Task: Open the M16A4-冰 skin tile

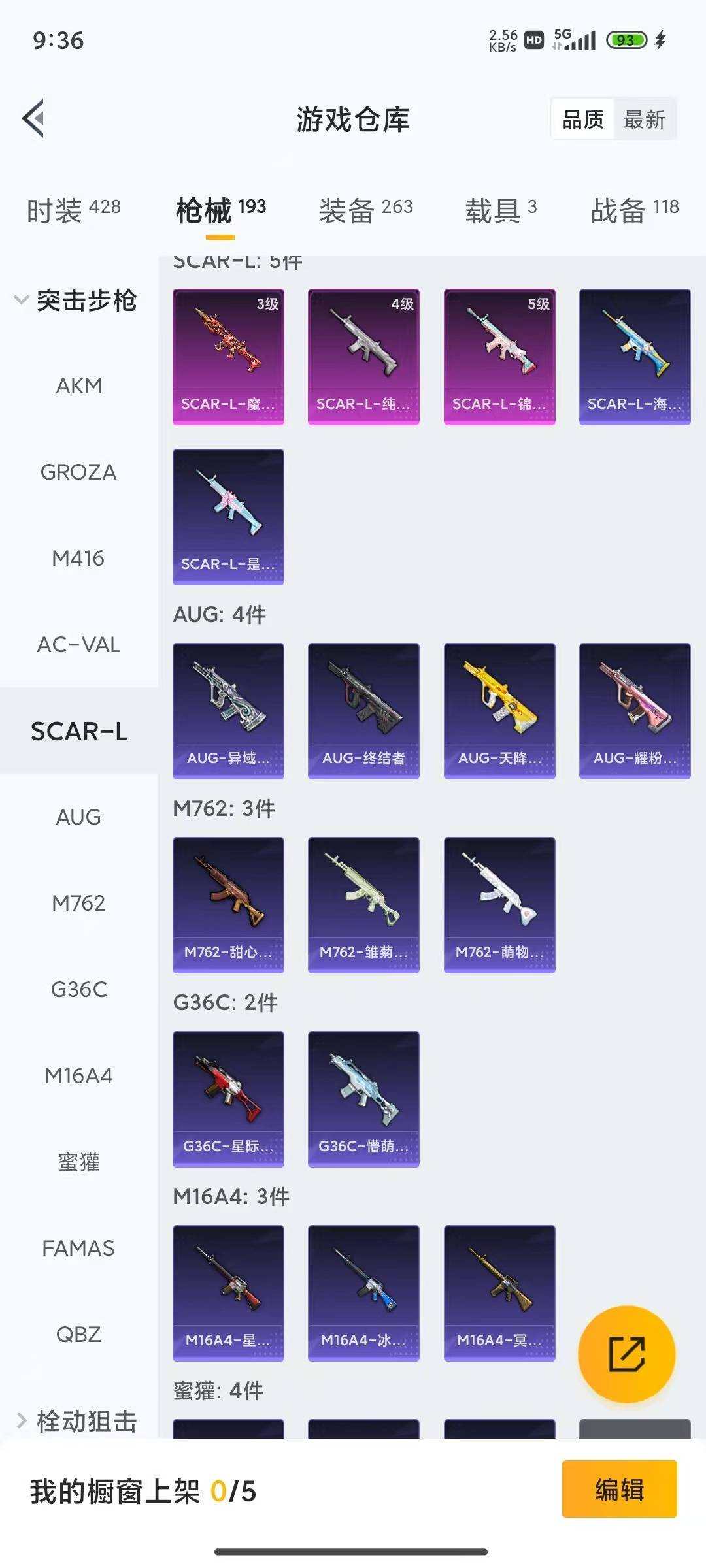Action: pos(363,1293)
